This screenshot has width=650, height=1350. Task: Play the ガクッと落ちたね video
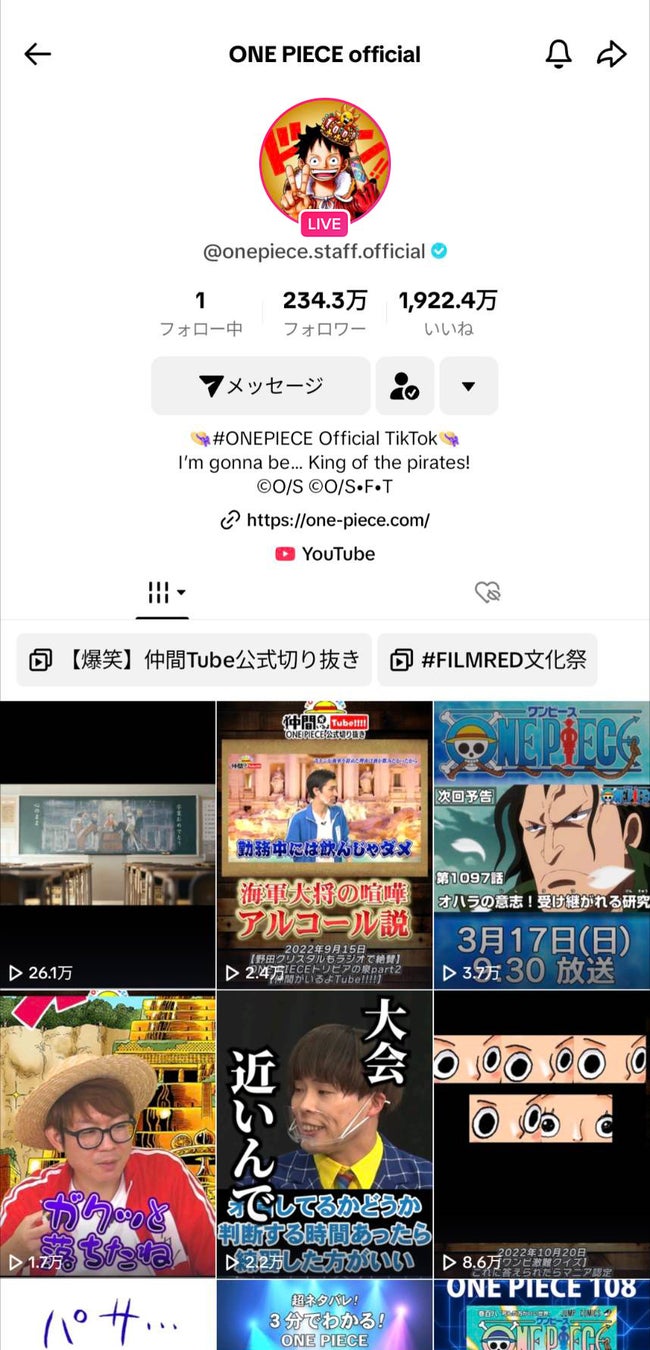tap(107, 1134)
